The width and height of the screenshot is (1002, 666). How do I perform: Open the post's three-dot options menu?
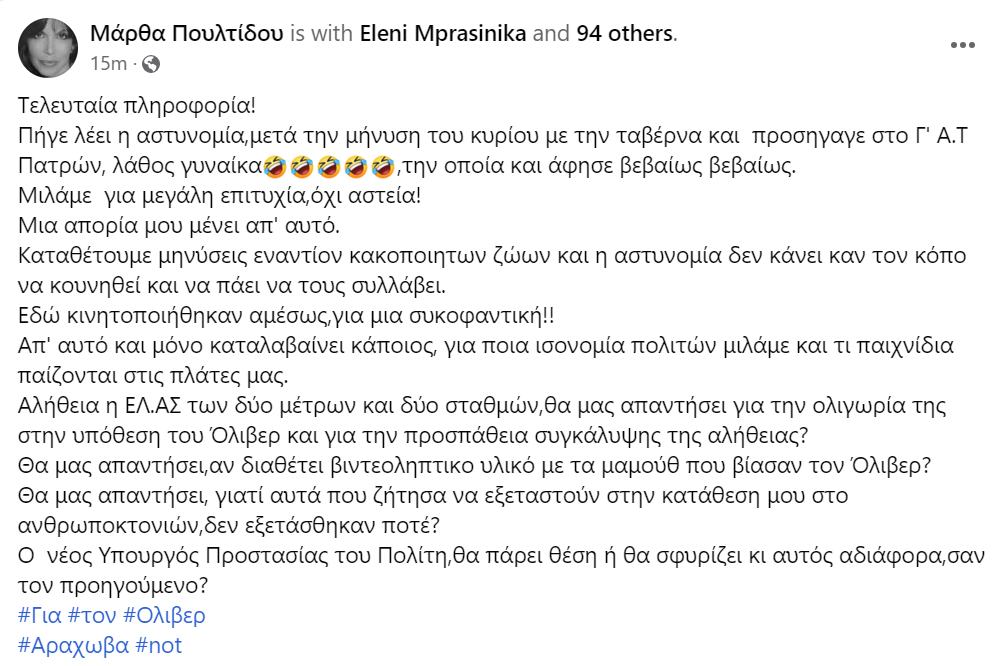[x=962, y=47]
